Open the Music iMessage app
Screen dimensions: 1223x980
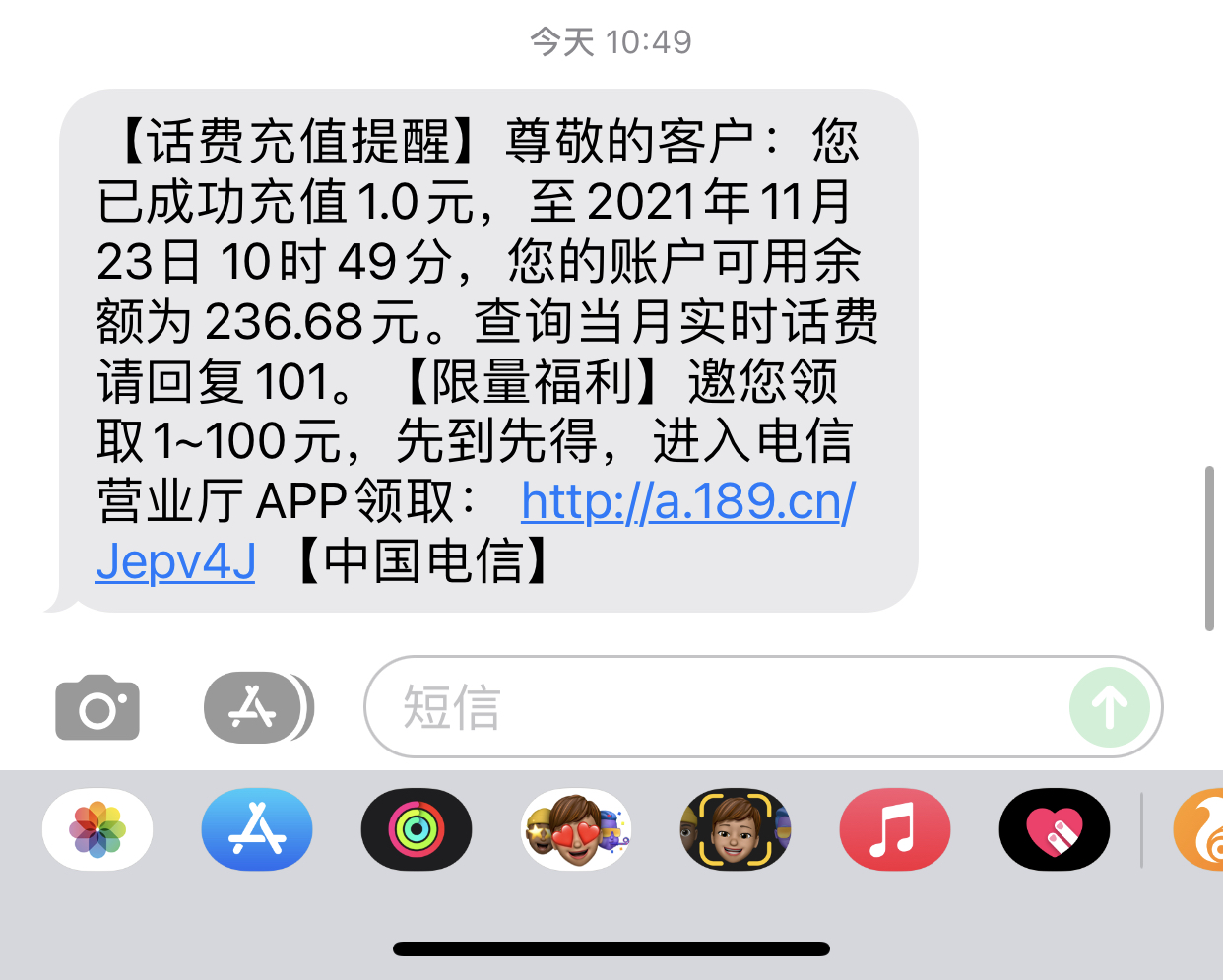895,829
